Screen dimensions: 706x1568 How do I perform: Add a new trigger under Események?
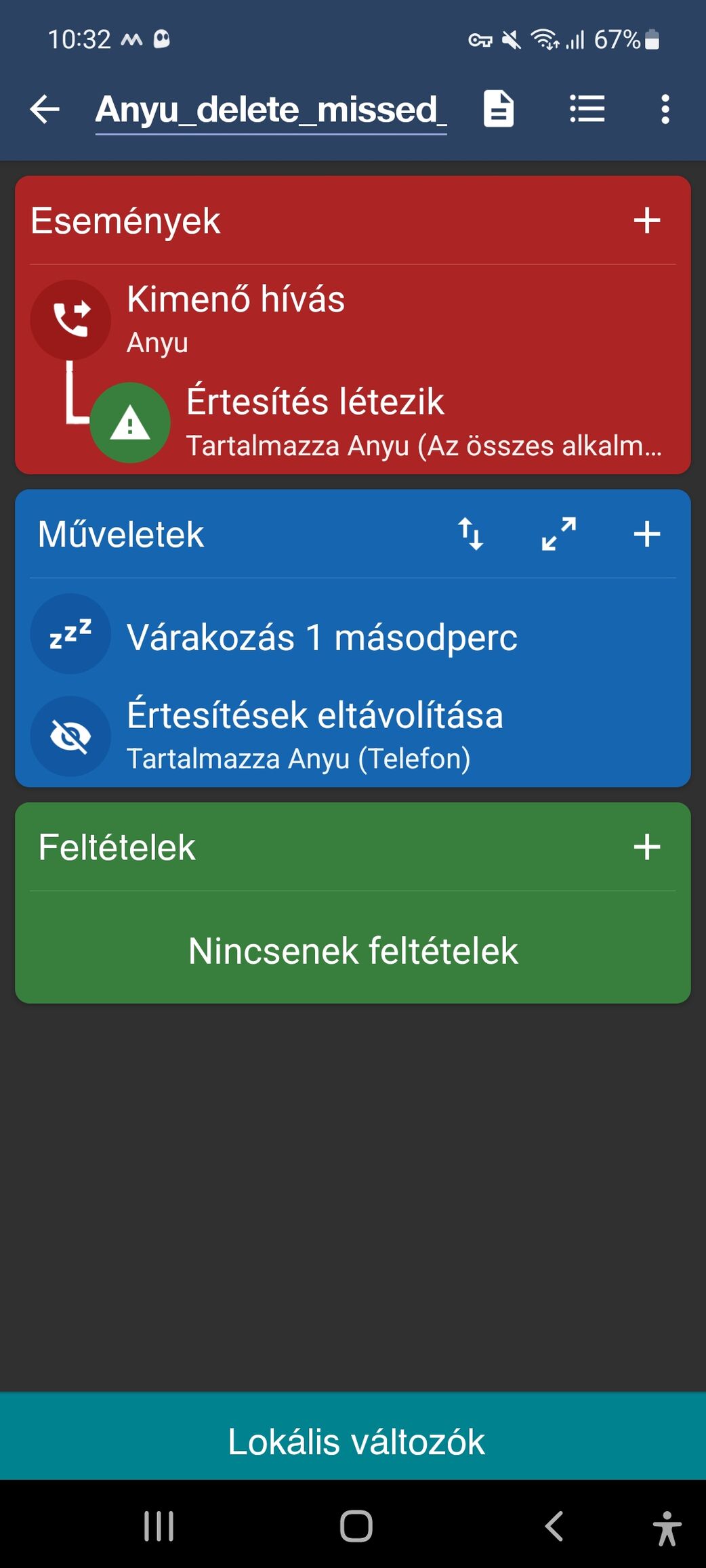pyautogui.click(x=646, y=221)
